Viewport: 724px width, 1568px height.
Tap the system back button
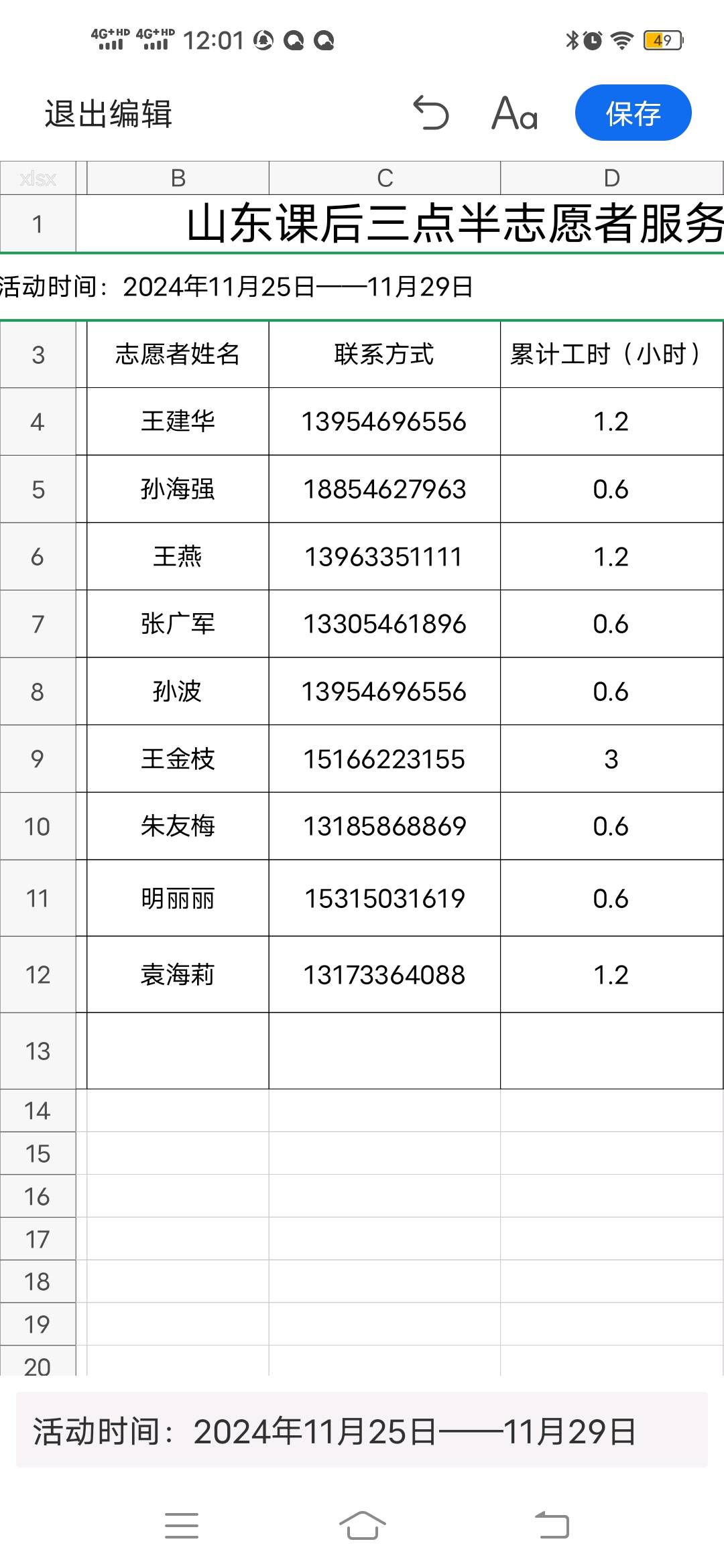(x=552, y=1525)
